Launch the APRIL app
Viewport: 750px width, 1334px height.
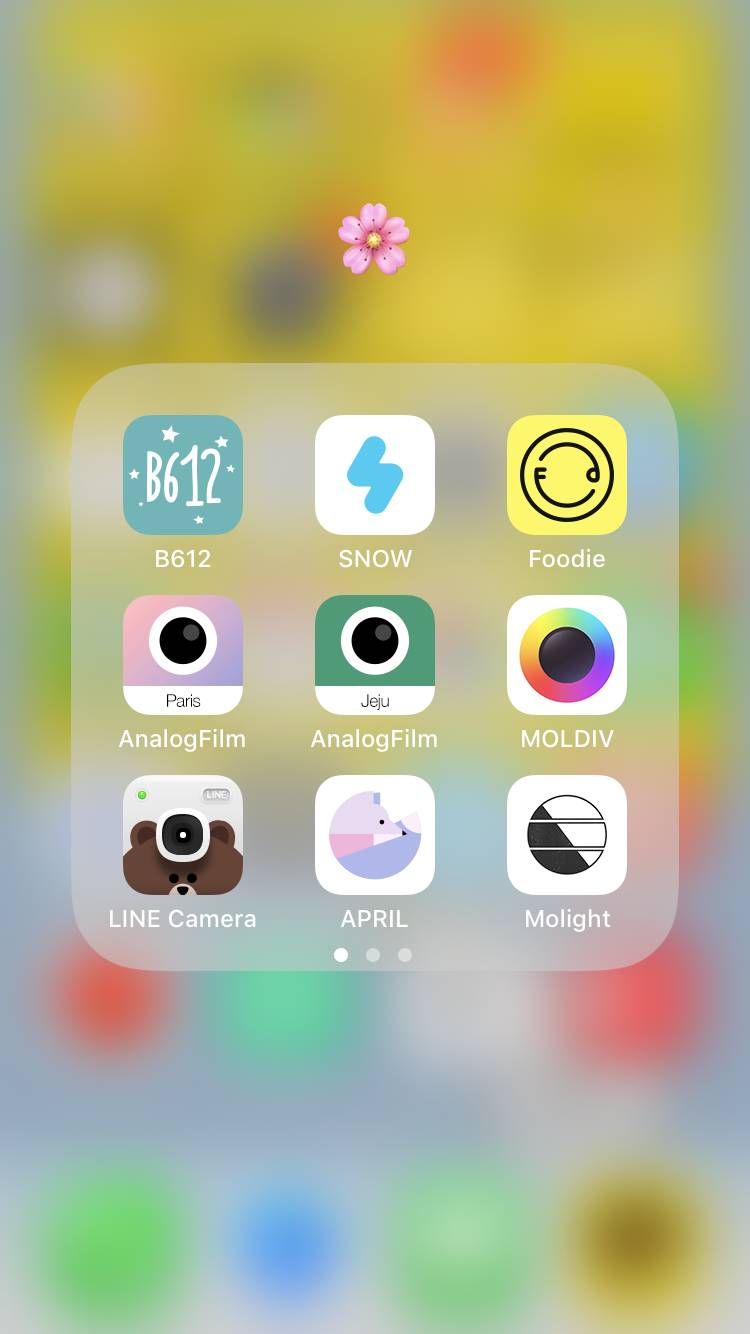(x=375, y=835)
